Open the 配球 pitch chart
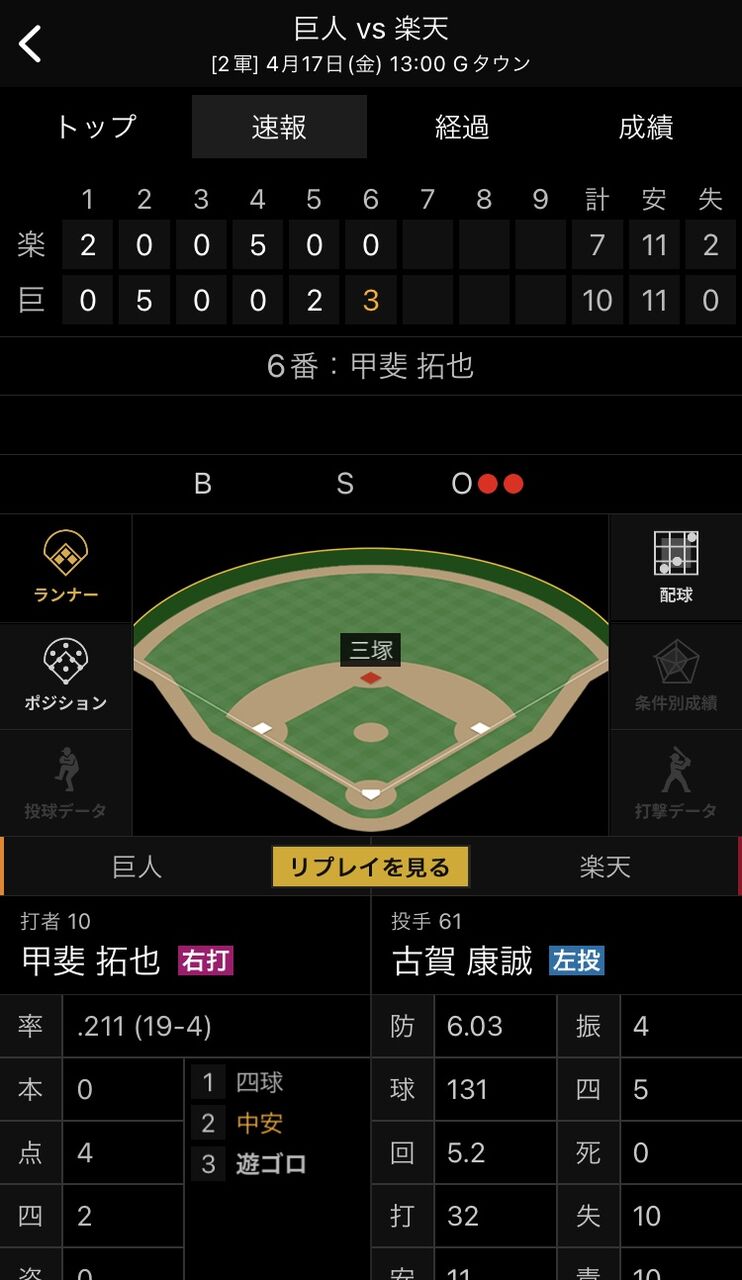Image resolution: width=742 pixels, height=1280 pixels. coord(676,567)
